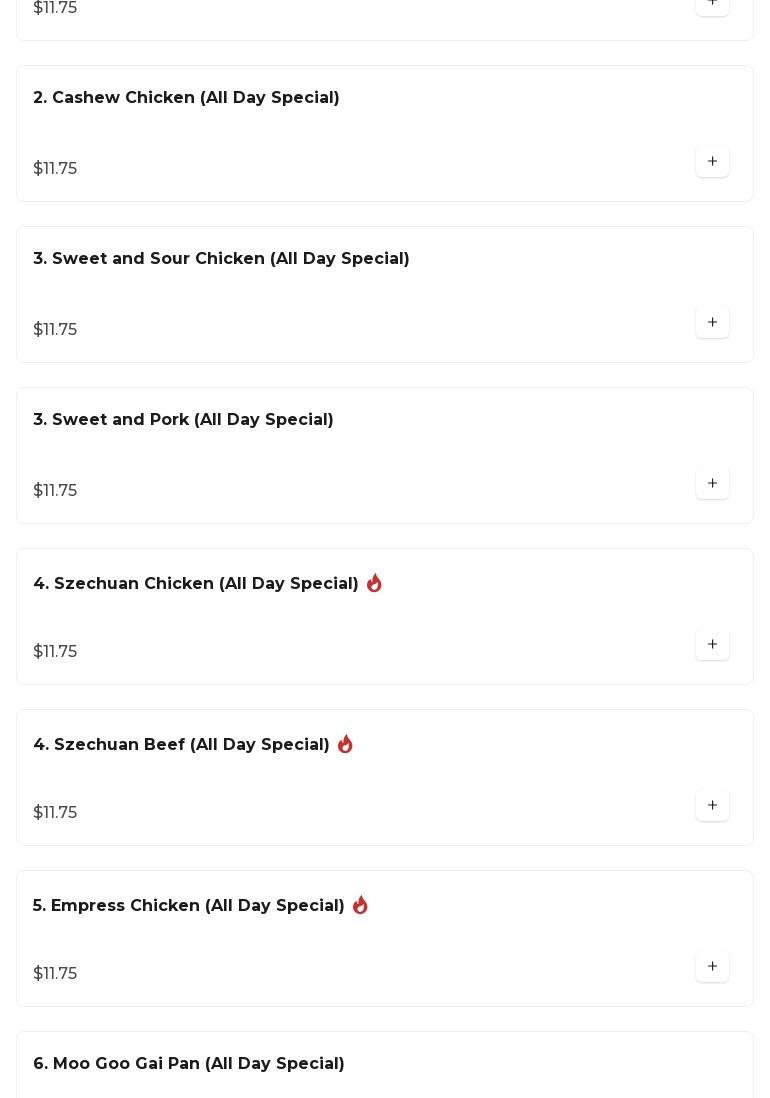Tap the plus button for Sweet and Pork
Screen dimensions: 770x1098
click(712, 484)
